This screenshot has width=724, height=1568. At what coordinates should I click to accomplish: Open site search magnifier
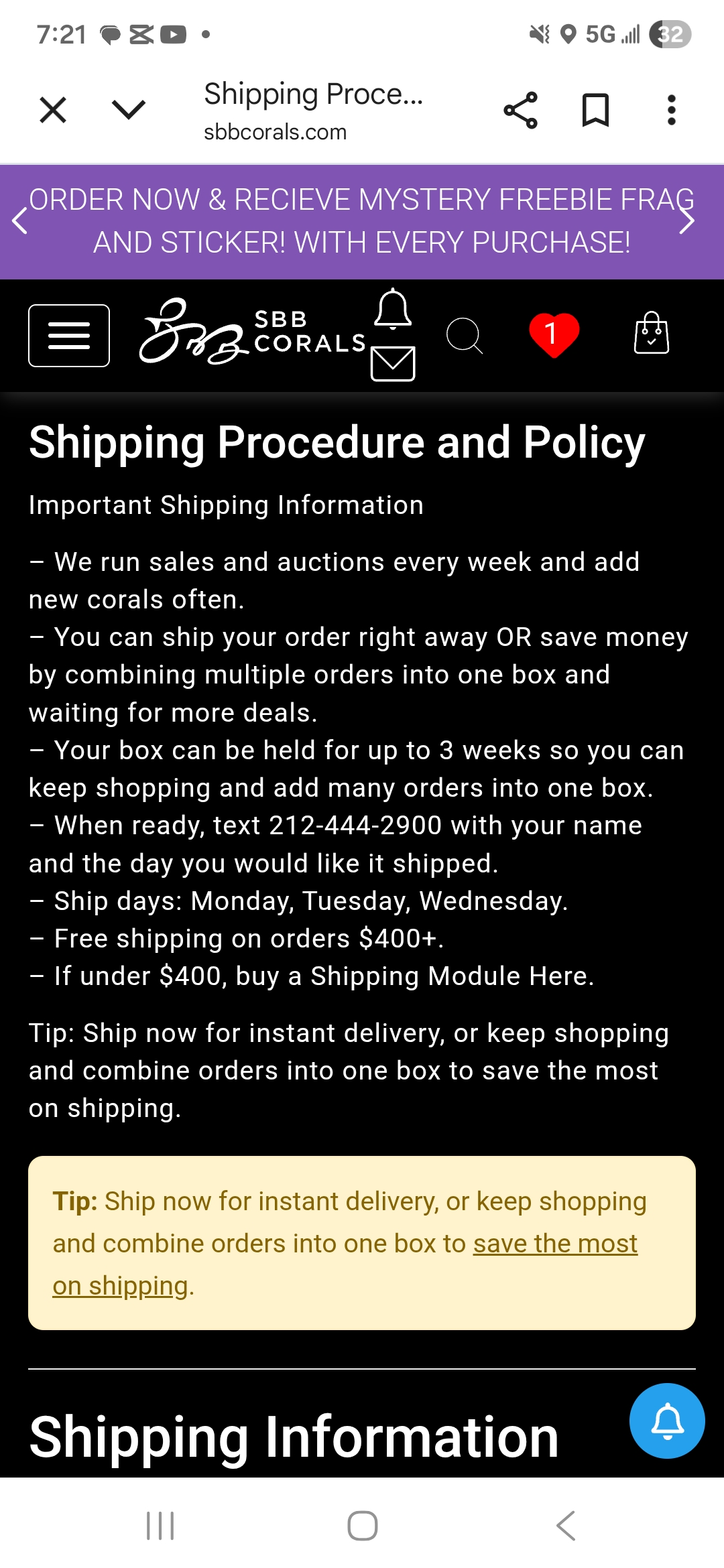tap(464, 335)
